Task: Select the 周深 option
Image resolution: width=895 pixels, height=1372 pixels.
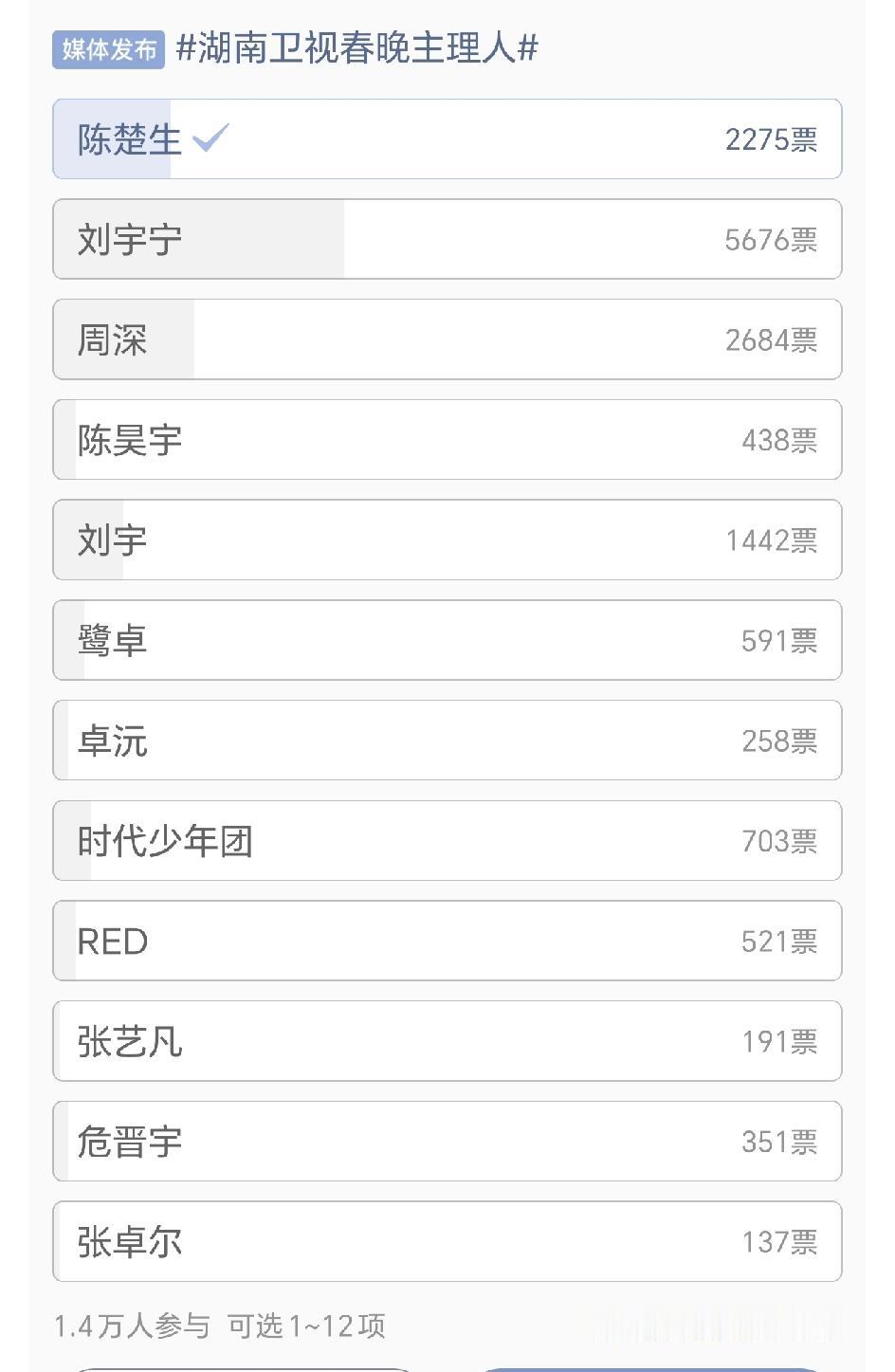Action: click(446, 339)
